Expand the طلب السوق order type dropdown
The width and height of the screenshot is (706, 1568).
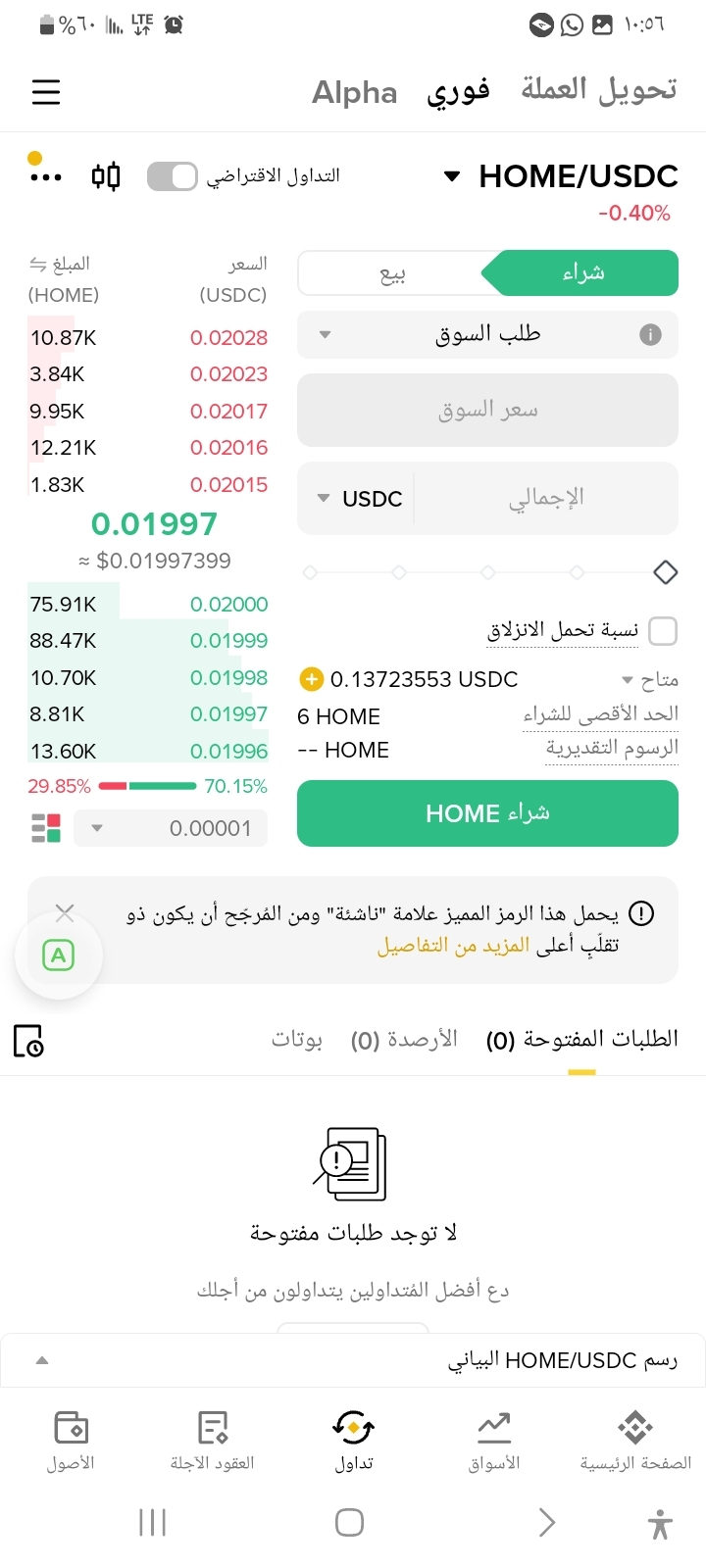pyautogui.click(x=487, y=335)
